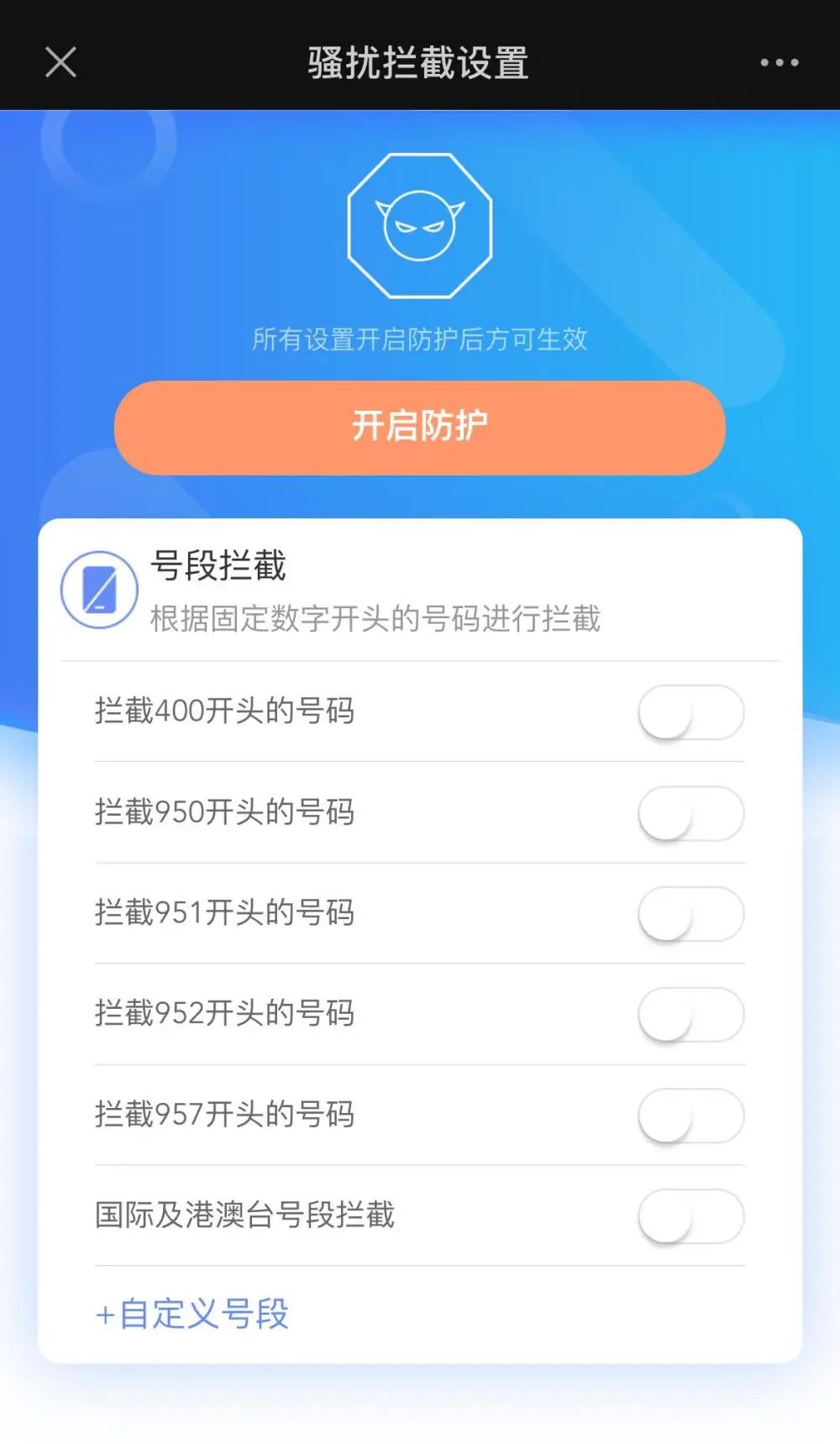The width and height of the screenshot is (840, 1444).
Task: Click the X close icon
Action: coord(60,62)
